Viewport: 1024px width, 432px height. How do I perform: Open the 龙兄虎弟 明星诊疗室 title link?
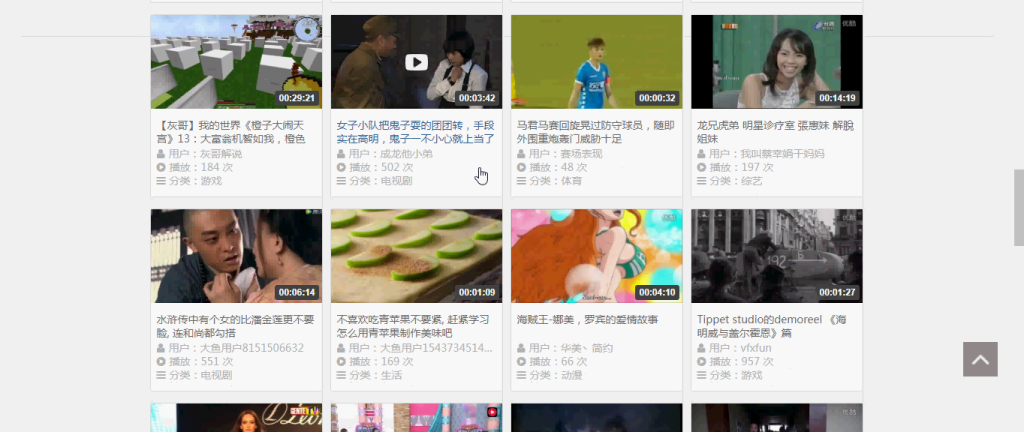(775, 132)
